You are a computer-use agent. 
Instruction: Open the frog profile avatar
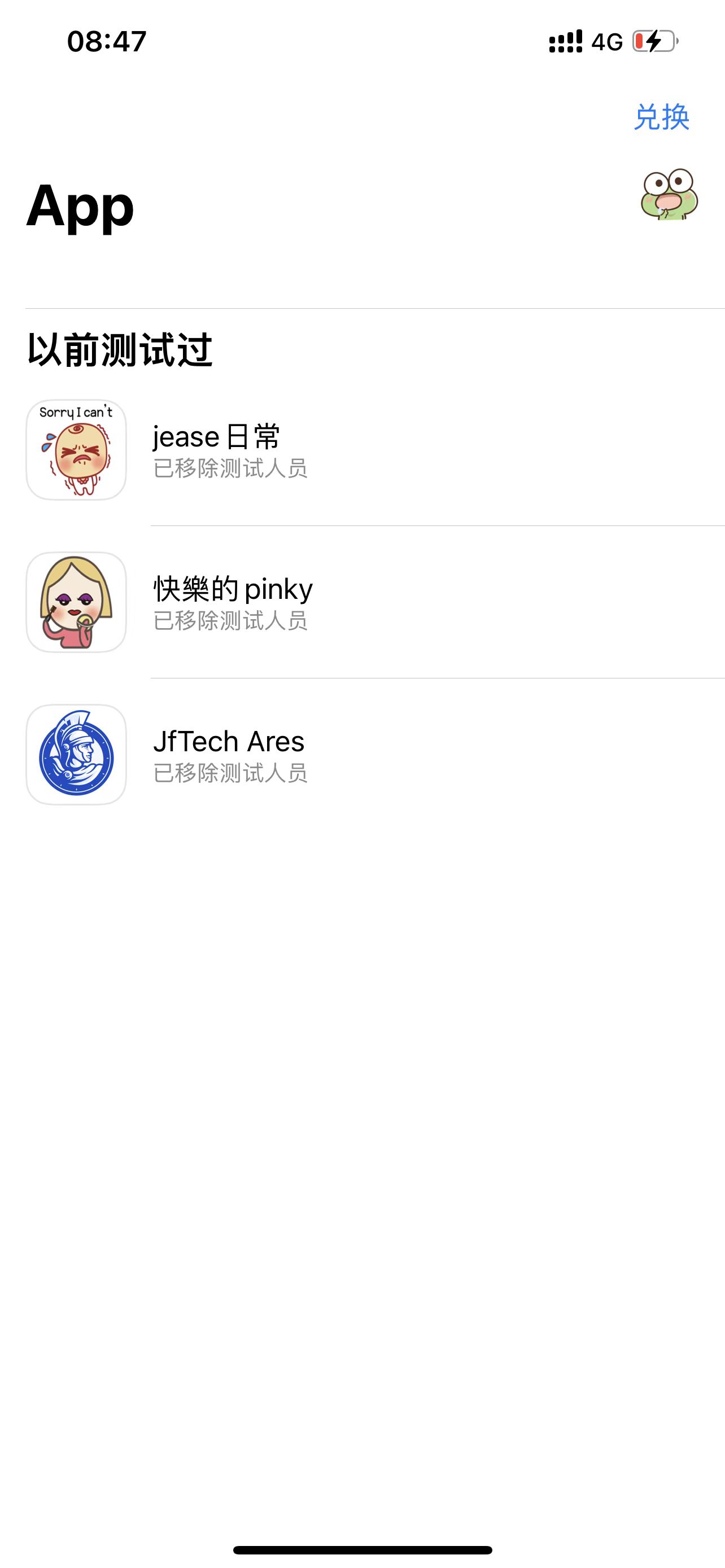pyautogui.click(x=669, y=194)
